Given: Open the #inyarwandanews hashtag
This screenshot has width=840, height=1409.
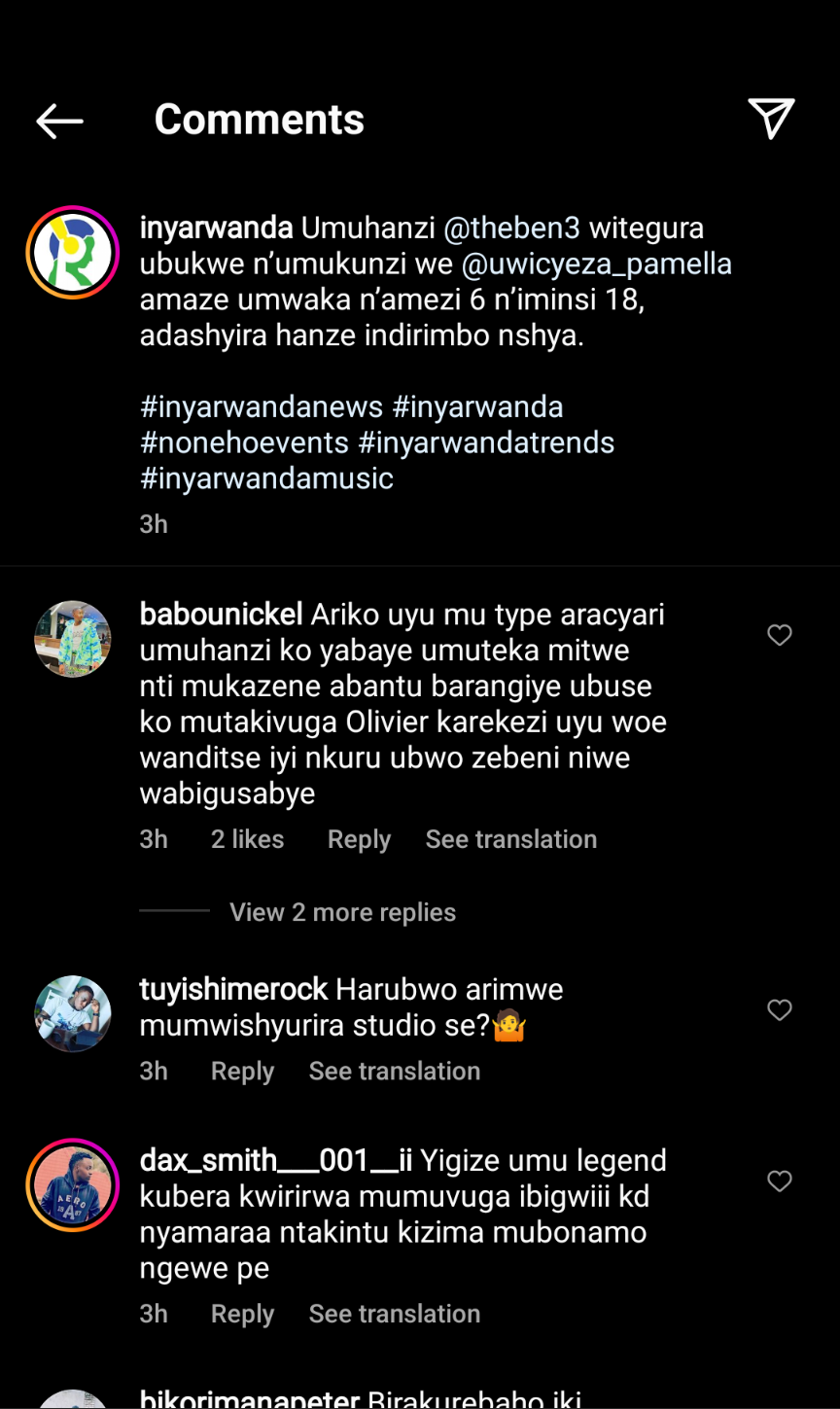Looking at the screenshot, I should [262, 407].
